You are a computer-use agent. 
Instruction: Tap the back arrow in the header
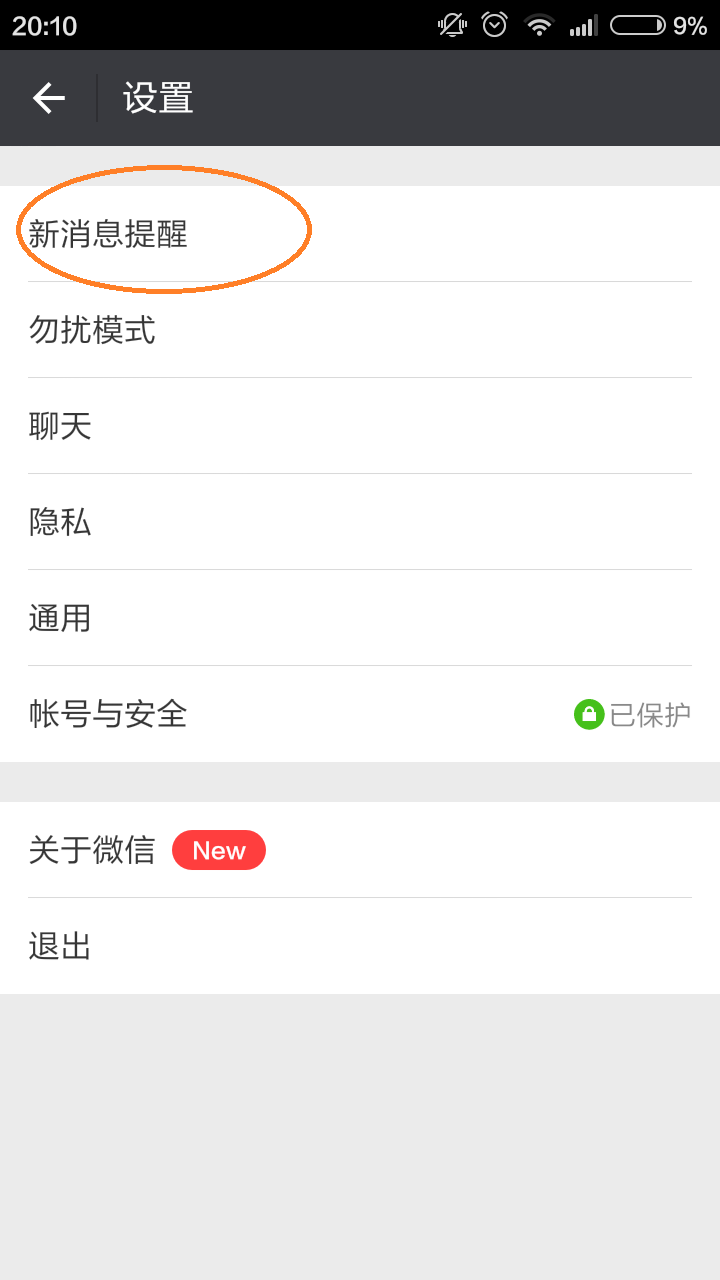point(48,98)
